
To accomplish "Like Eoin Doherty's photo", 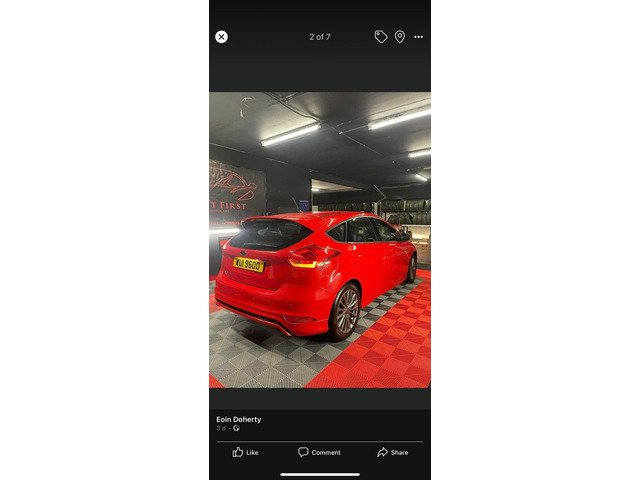I will 246,452.
